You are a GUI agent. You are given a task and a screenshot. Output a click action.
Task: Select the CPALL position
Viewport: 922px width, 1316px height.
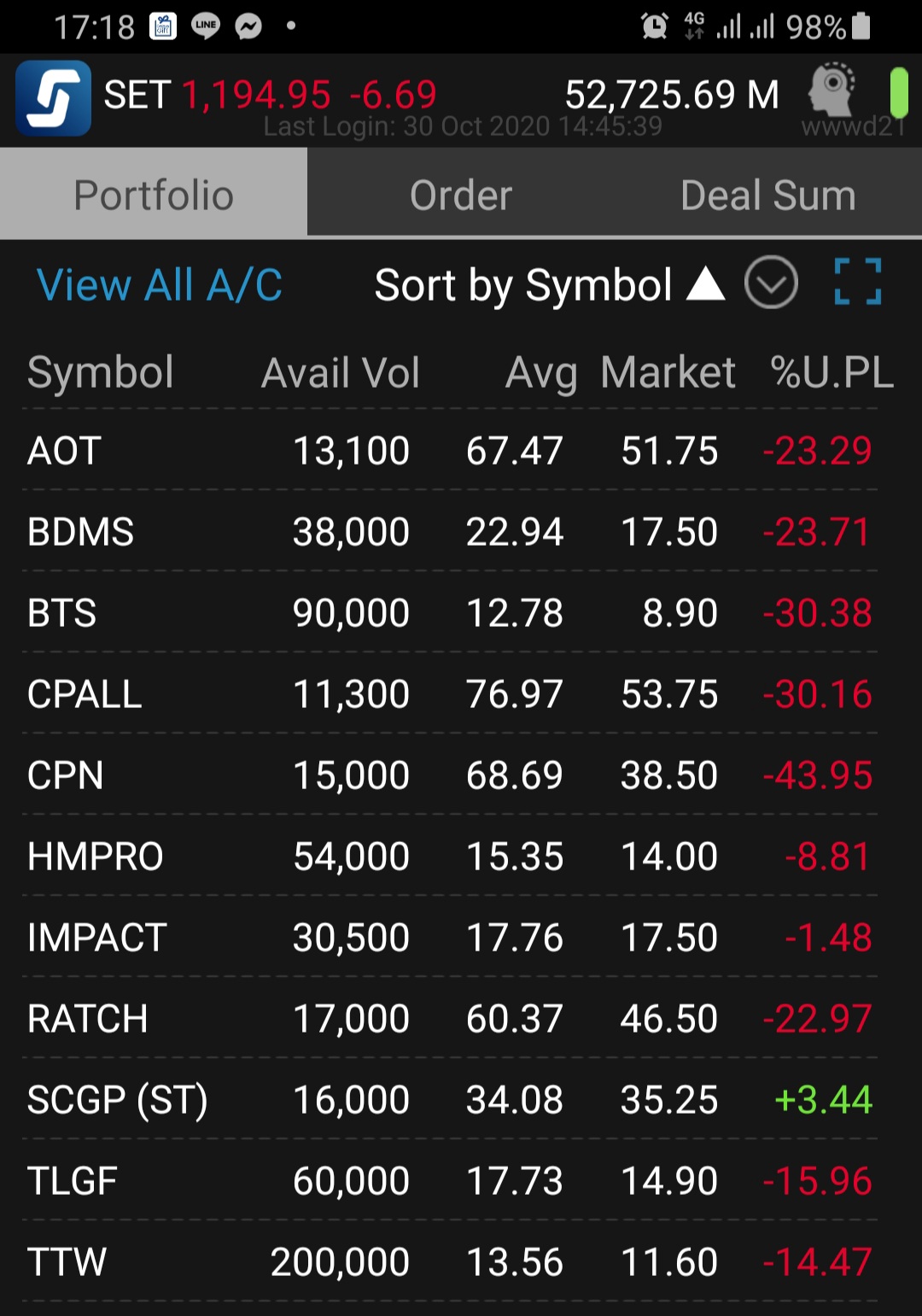(x=85, y=694)
